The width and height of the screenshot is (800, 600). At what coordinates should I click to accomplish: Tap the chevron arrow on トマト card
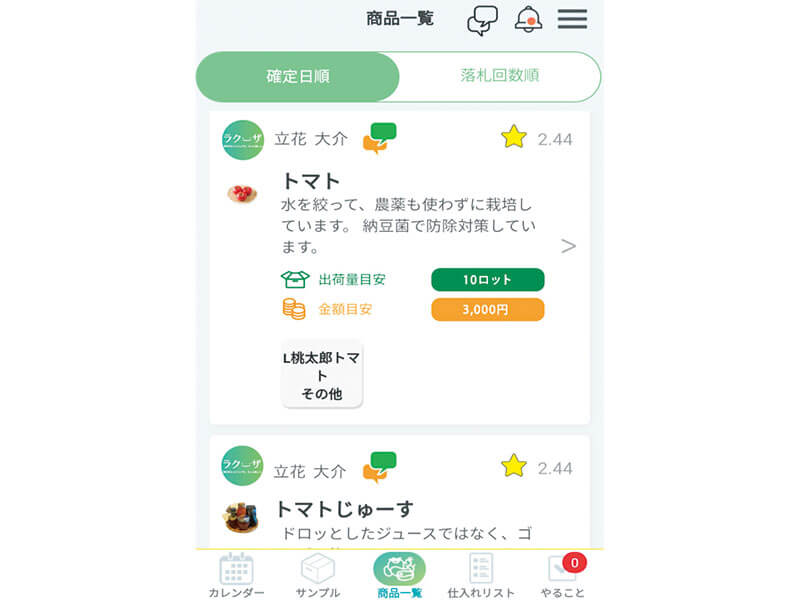pos(568,246)
